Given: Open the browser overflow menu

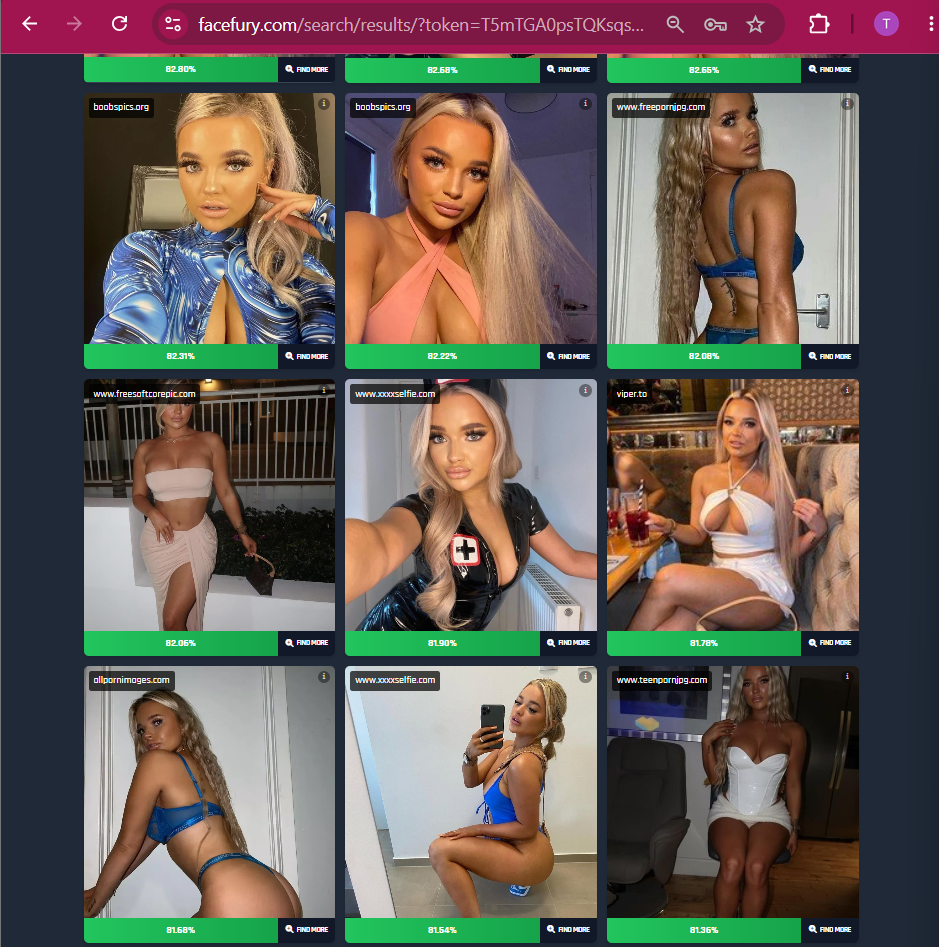Looking at the screenshot, I should point(931,24).
